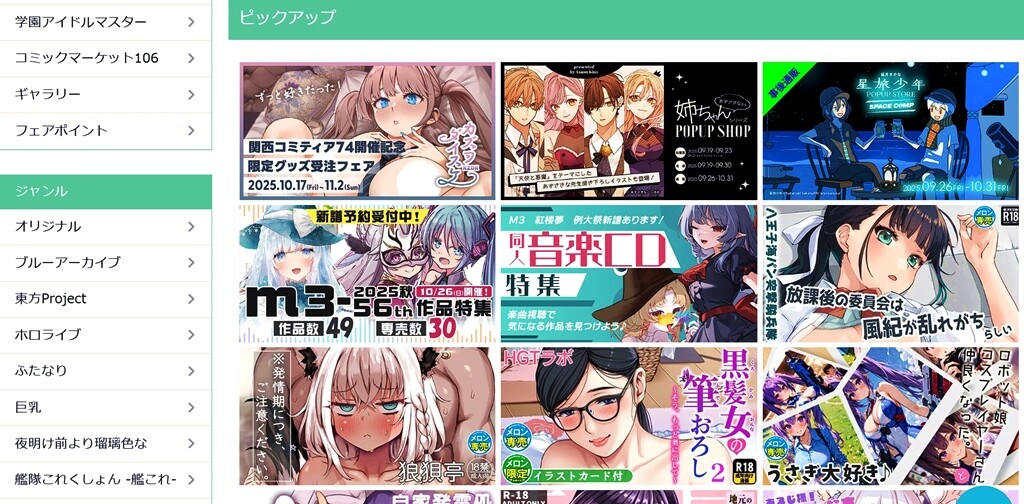1024x504 pixels.
Task: Open フェアポイント row
Action: click(x=105, y=130)
